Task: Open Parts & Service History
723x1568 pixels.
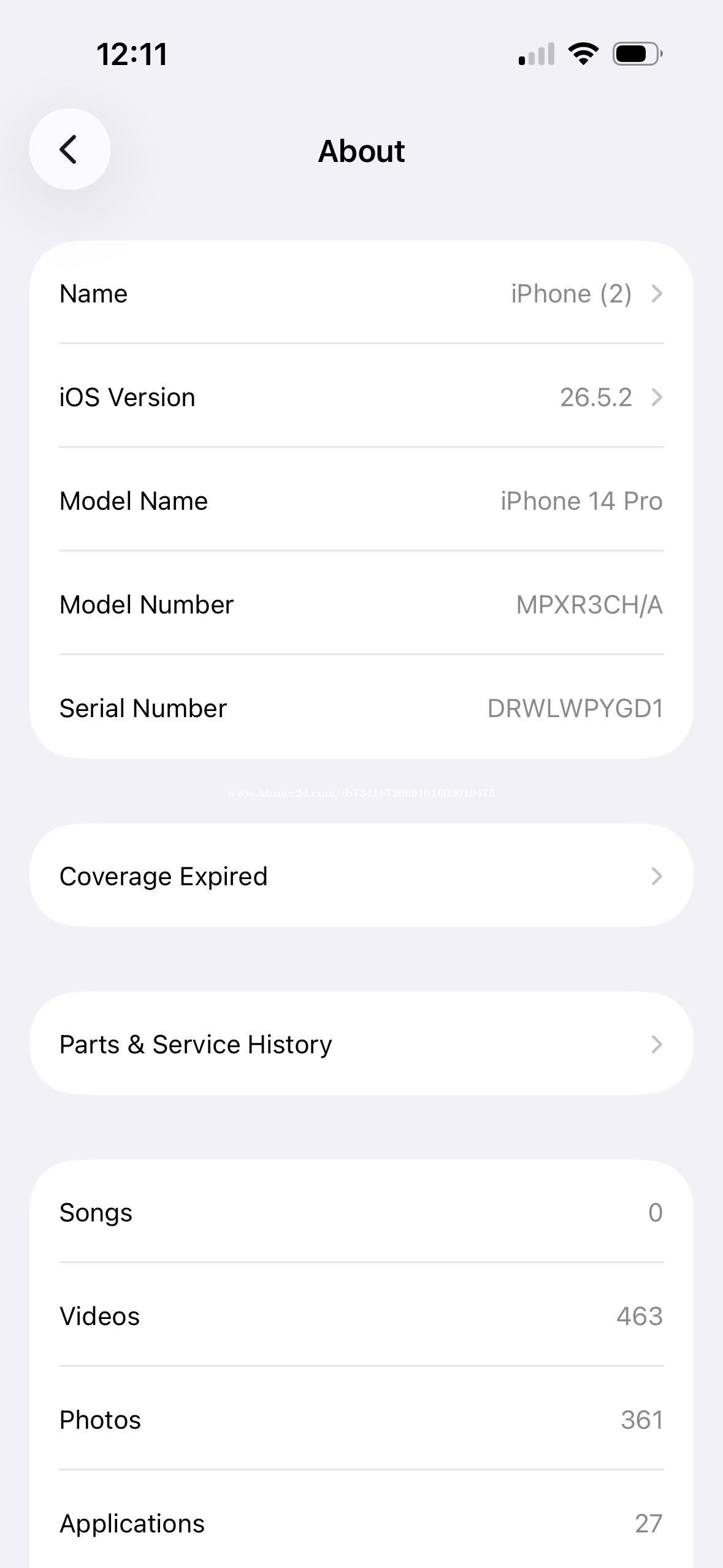Action: point(361,1043)
